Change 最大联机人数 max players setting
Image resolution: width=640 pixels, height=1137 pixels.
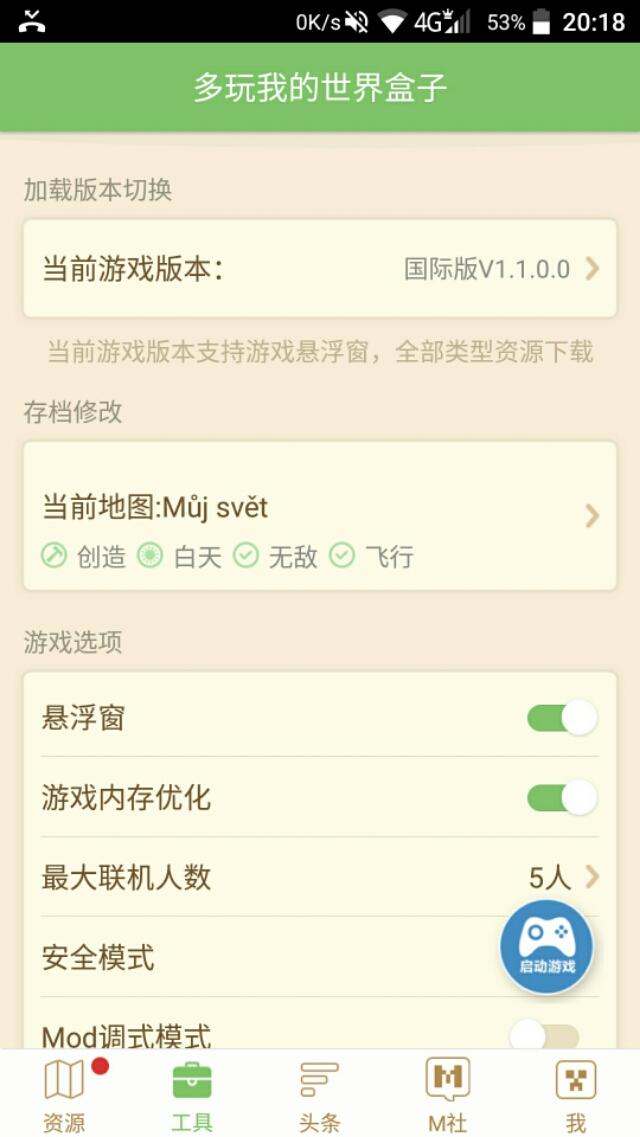pyautogui.click(x=320, y=878)
